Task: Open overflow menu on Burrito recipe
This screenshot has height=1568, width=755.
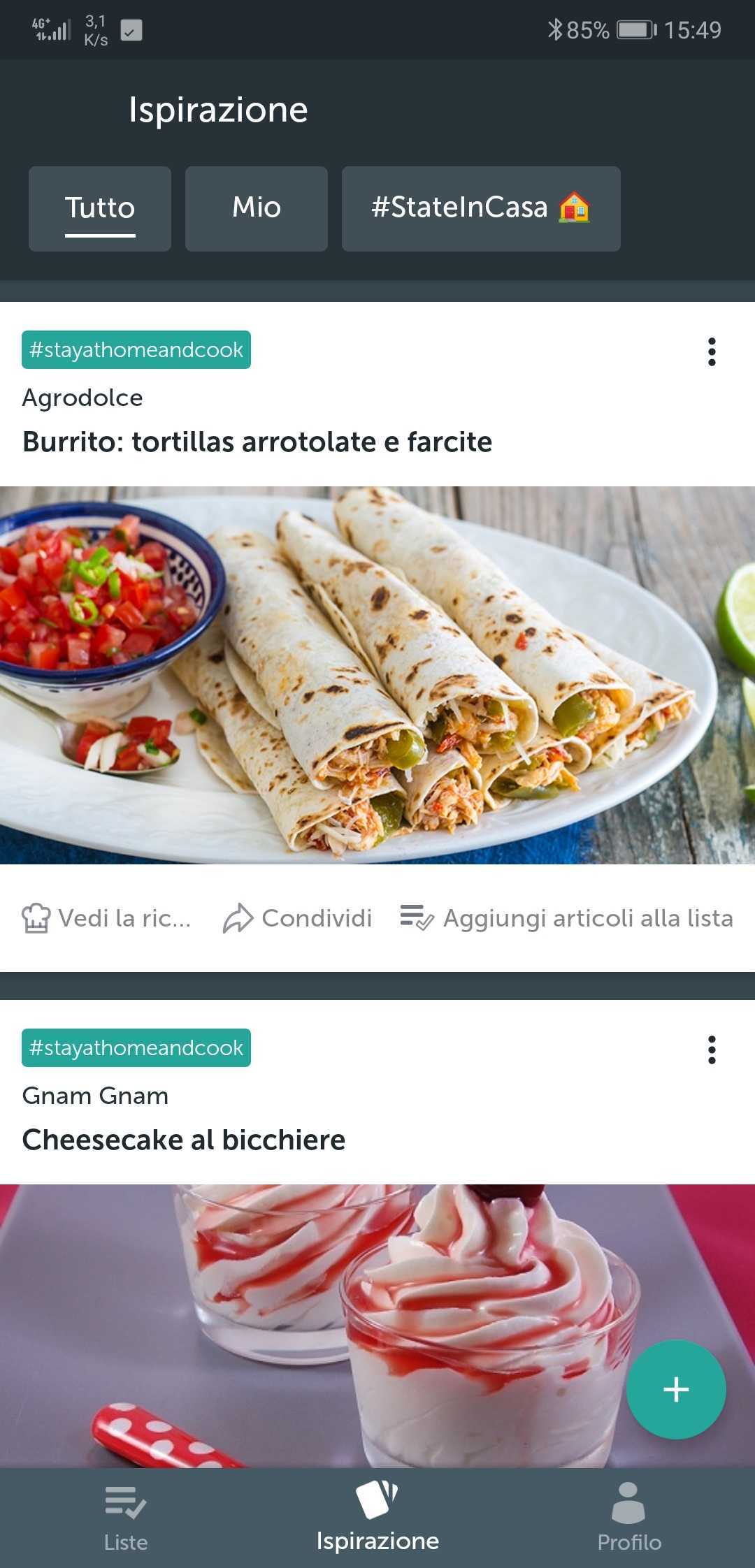Action: pyautogui.click(x=712, y=351)
